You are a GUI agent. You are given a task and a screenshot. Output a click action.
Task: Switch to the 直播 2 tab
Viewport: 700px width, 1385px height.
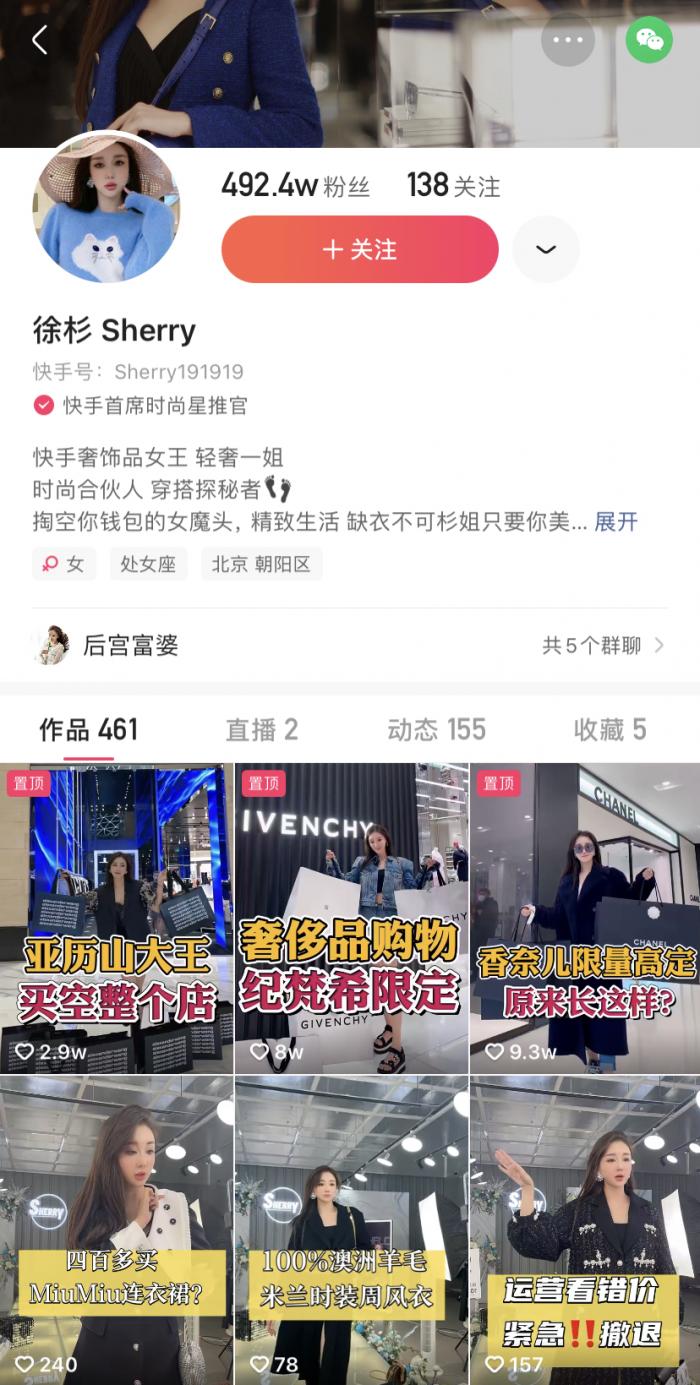click(262, 730)
